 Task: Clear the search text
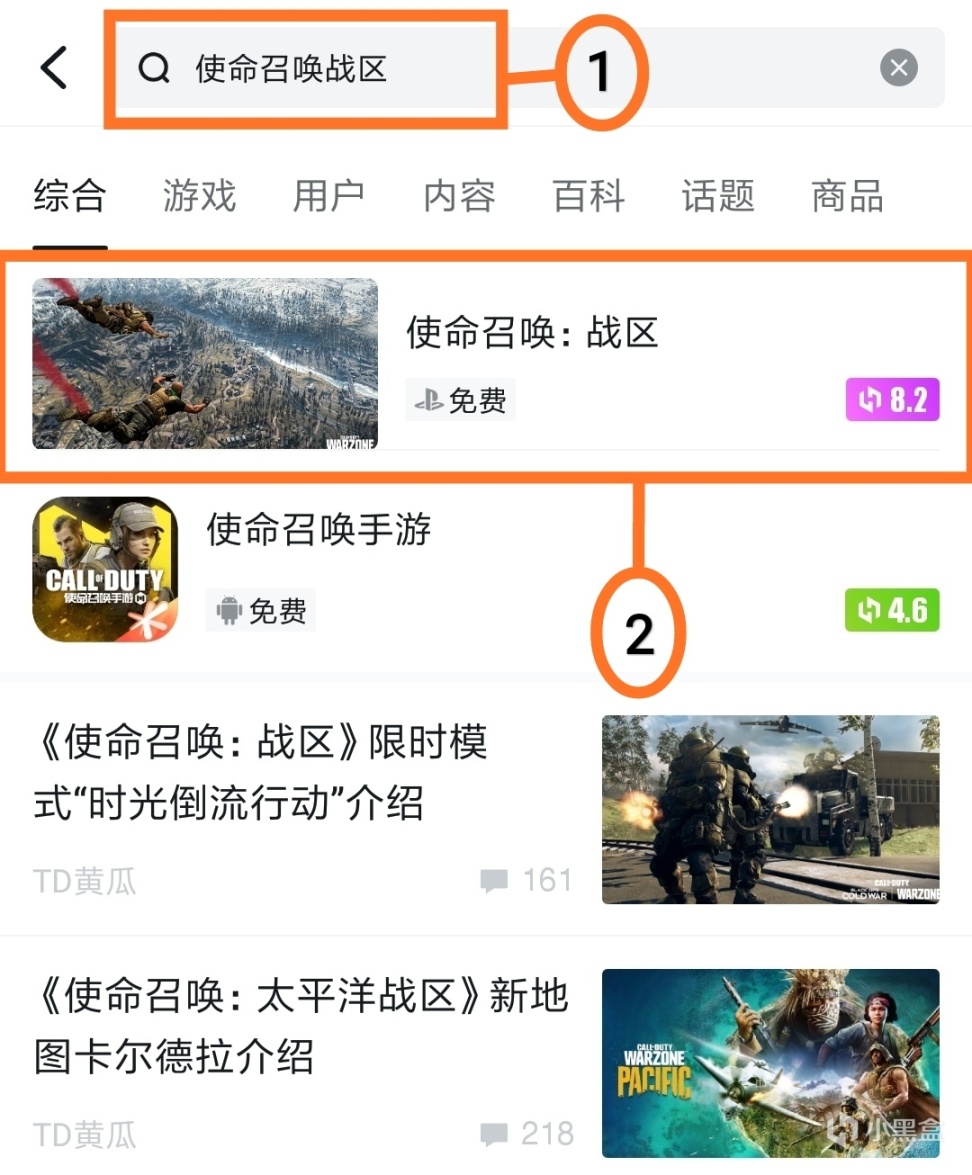(898, 68)
